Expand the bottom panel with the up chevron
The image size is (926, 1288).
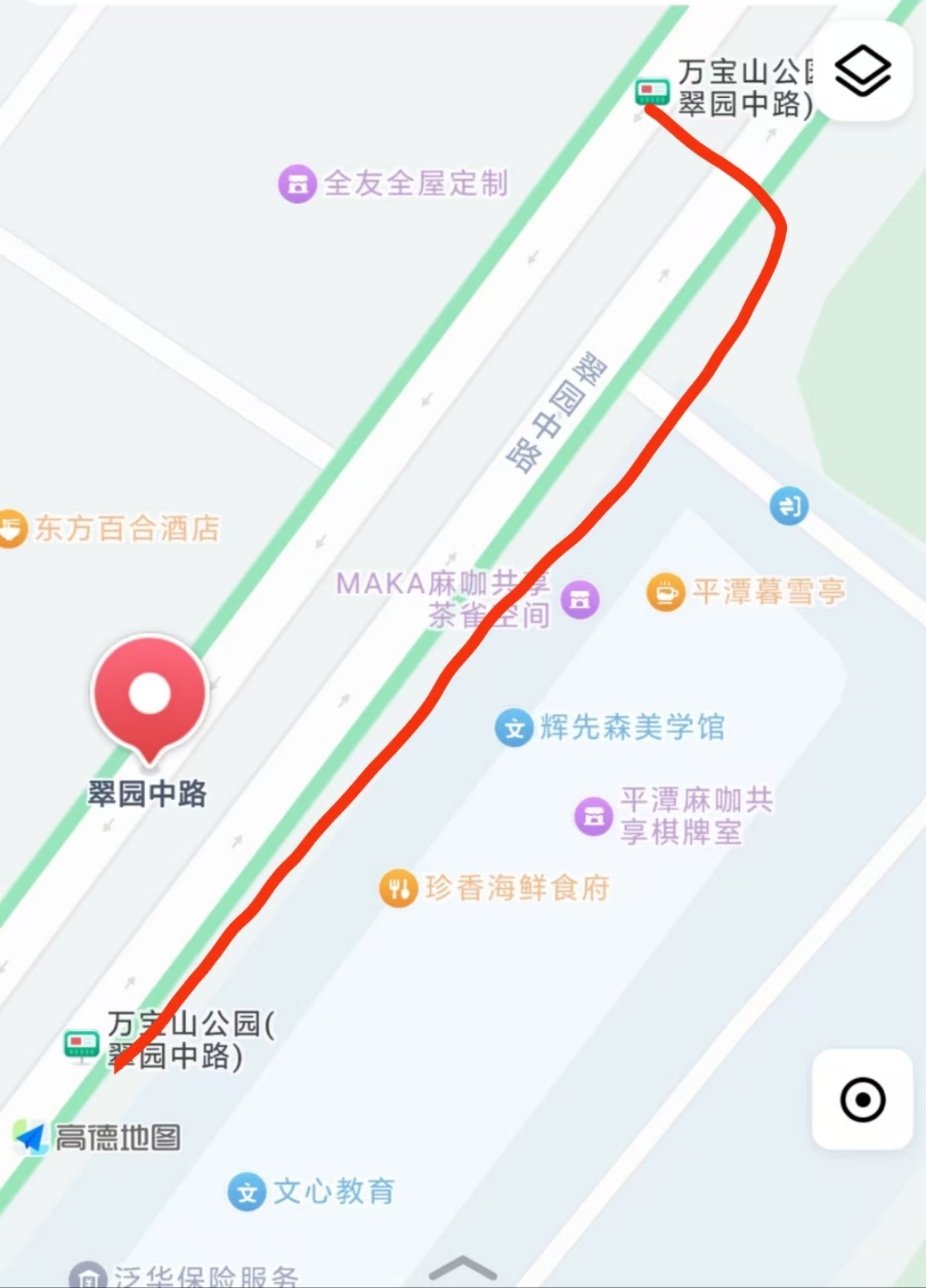coord(463,1268)
